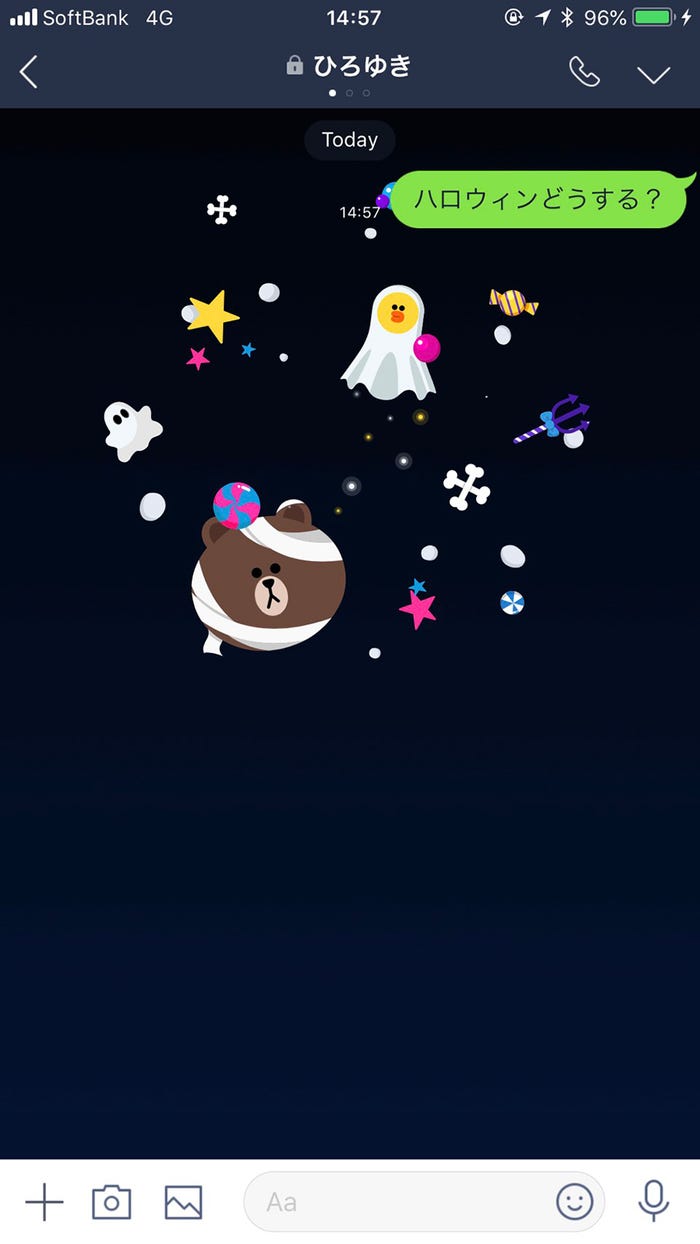Go back from the ひろゆき chat
Image resolution: width=700 pixels, height=1244 pixels.
29,72
